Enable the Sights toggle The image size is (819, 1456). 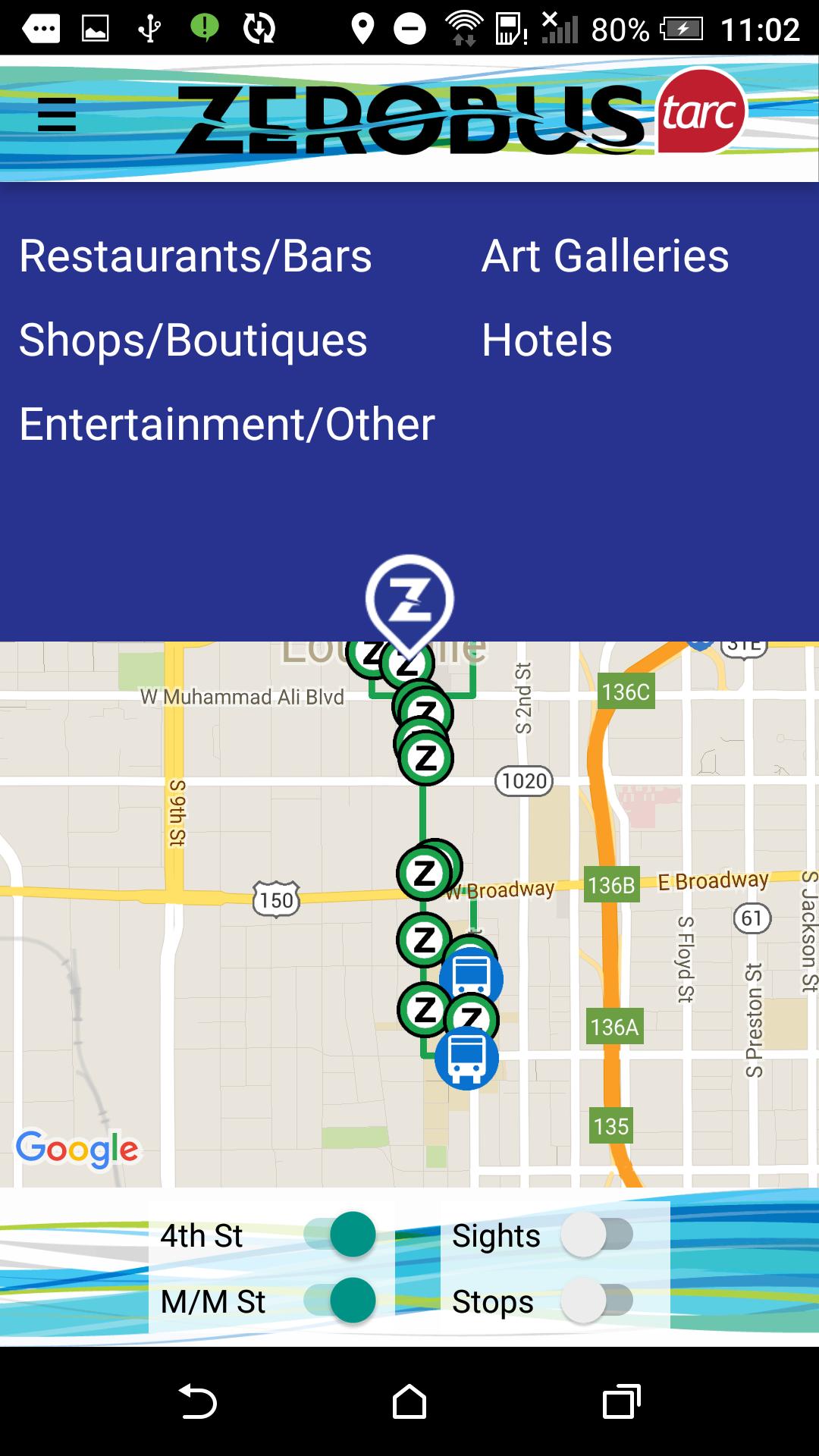(x=596, y=1235)
